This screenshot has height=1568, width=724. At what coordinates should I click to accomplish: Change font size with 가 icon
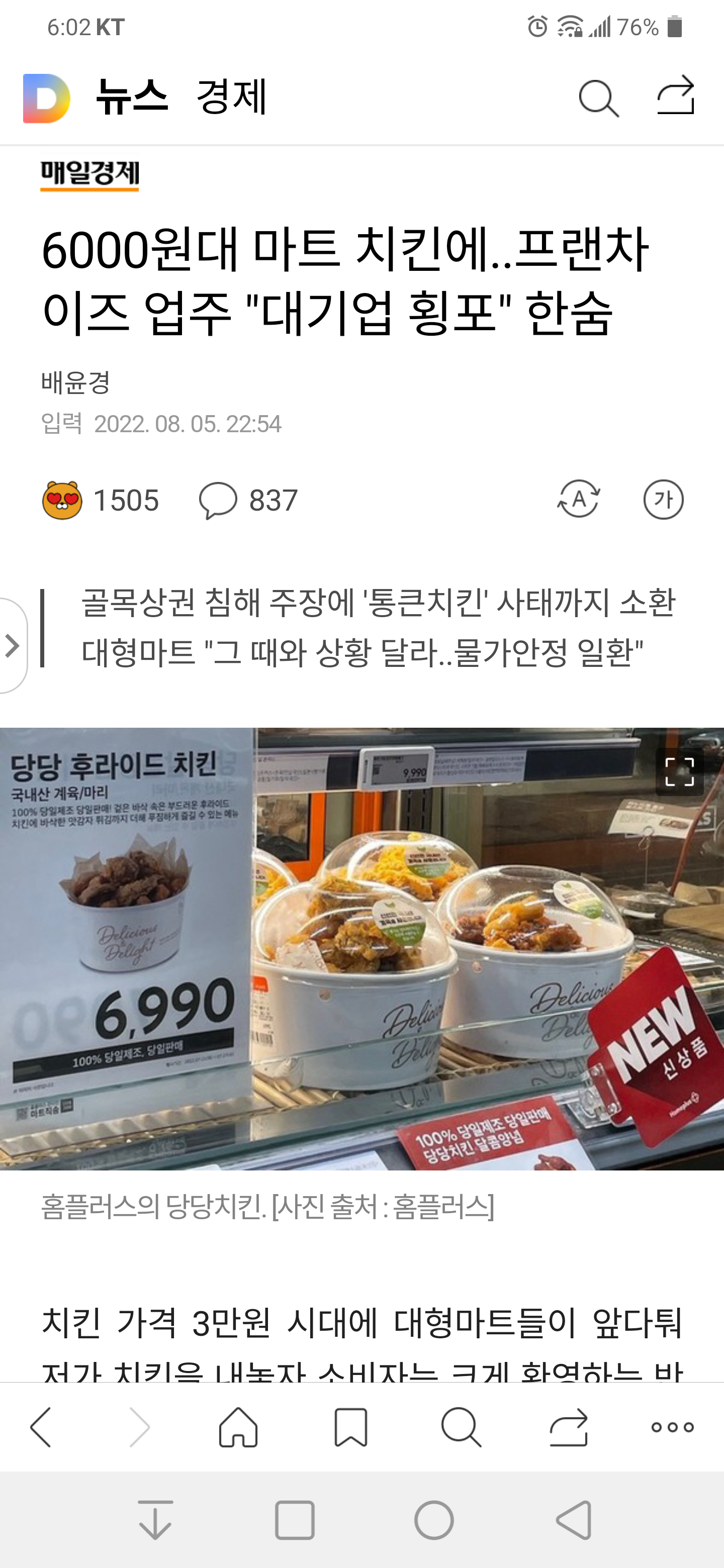coord(663,499)
